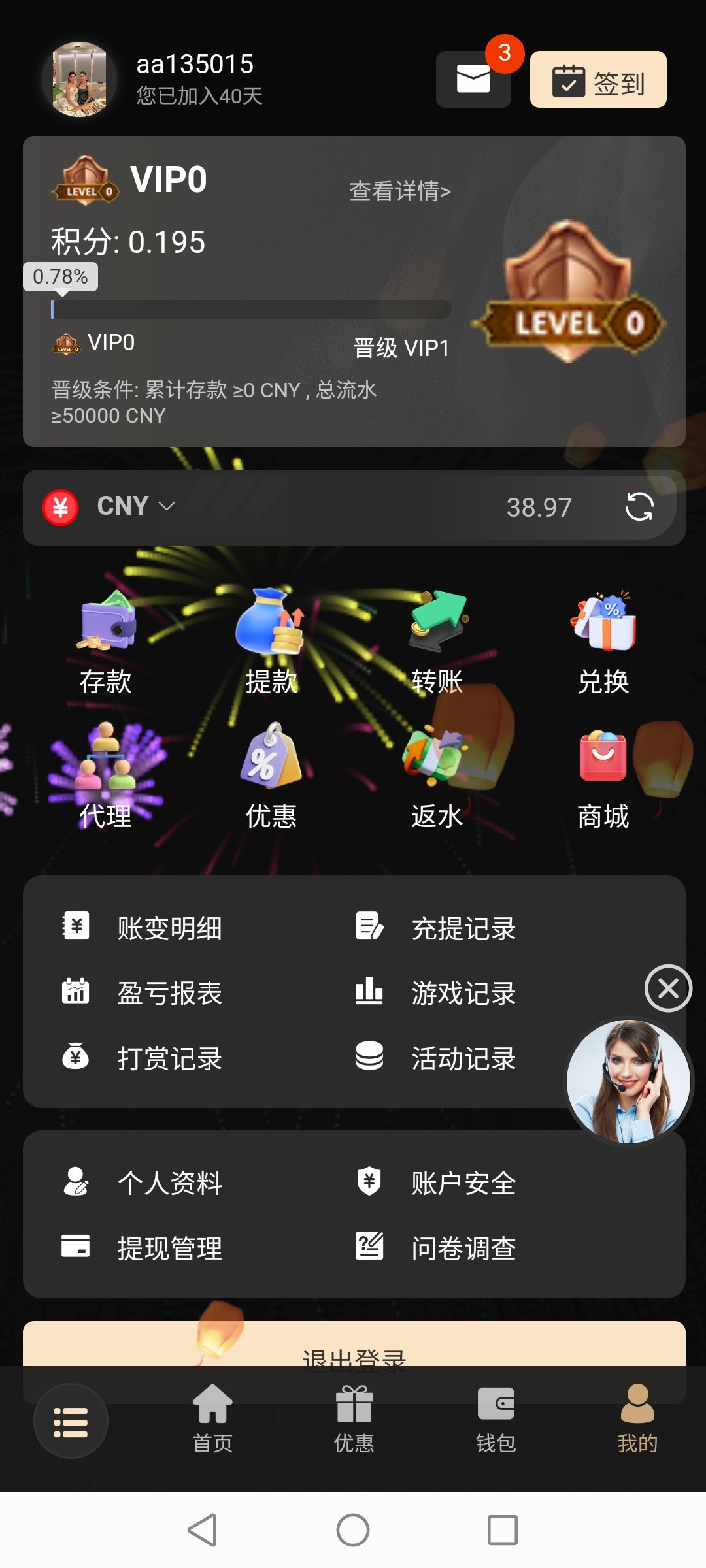The image size is (706, 1568).
Task: Open the mail inbox with 3 unread
Action: coord(473,79)
